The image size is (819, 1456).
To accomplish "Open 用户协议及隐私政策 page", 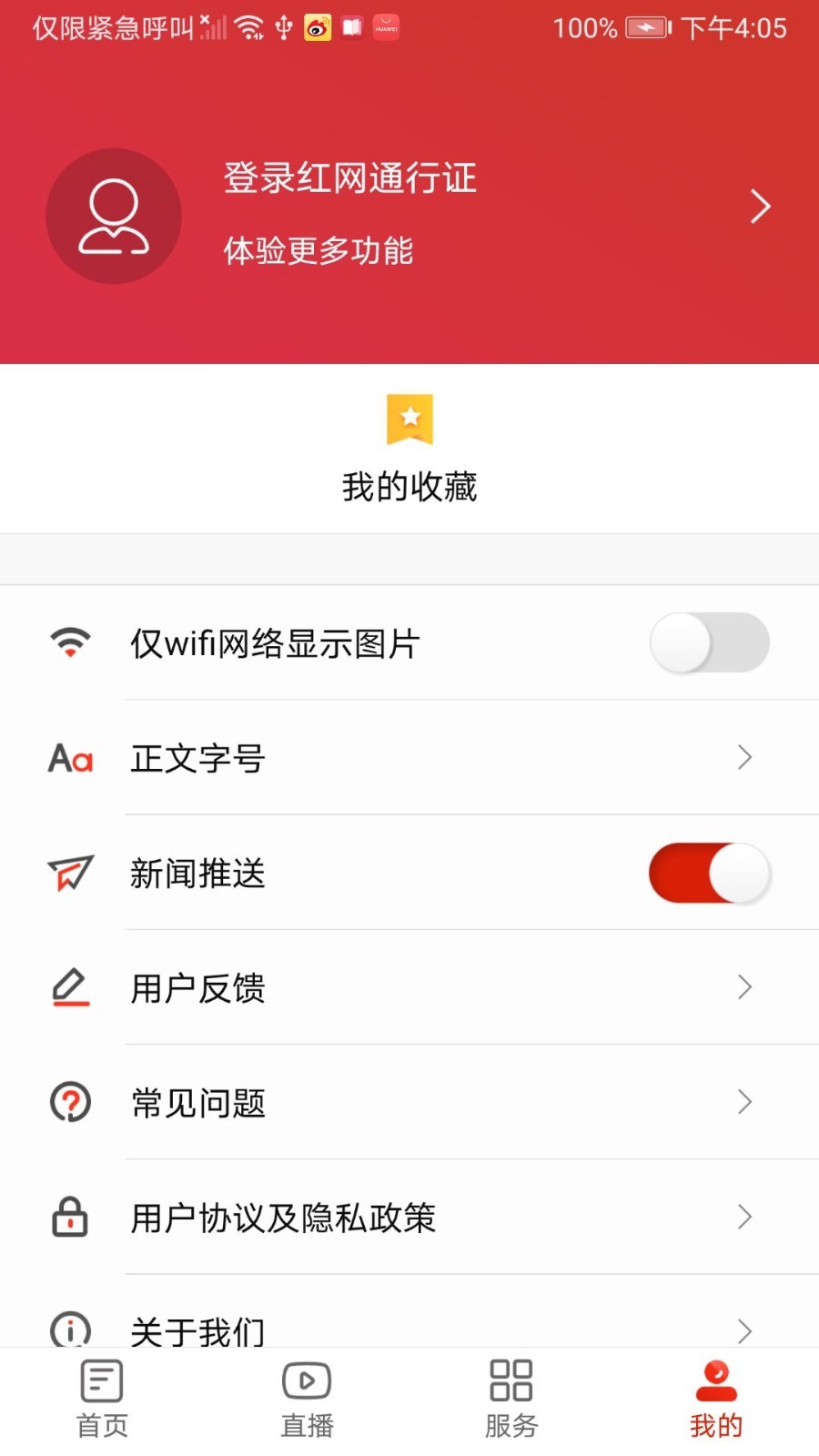I will 283,1218.
